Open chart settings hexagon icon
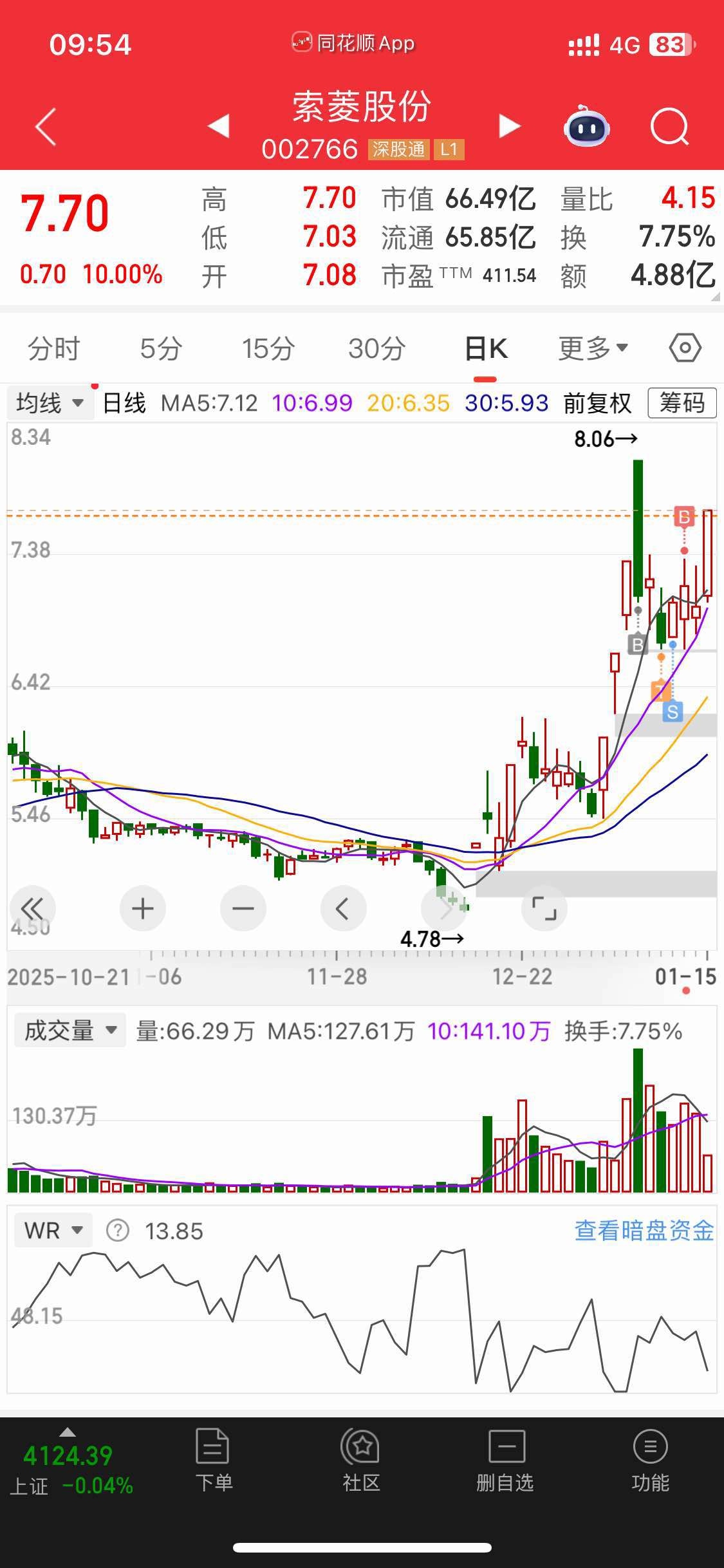The width and height of the screenshot is (724, 1568). point(685,349)
